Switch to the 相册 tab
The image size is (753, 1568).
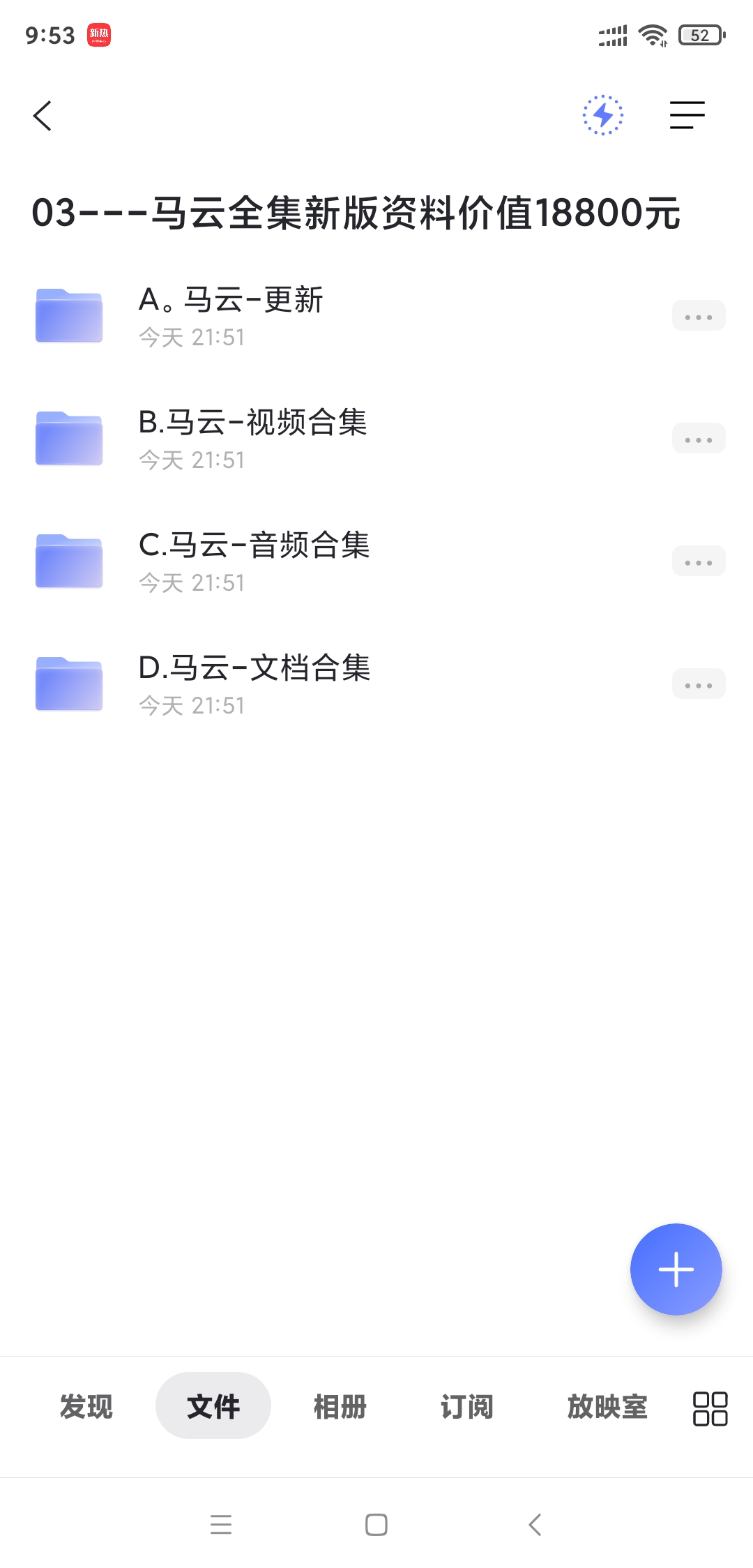(340, 1406)
